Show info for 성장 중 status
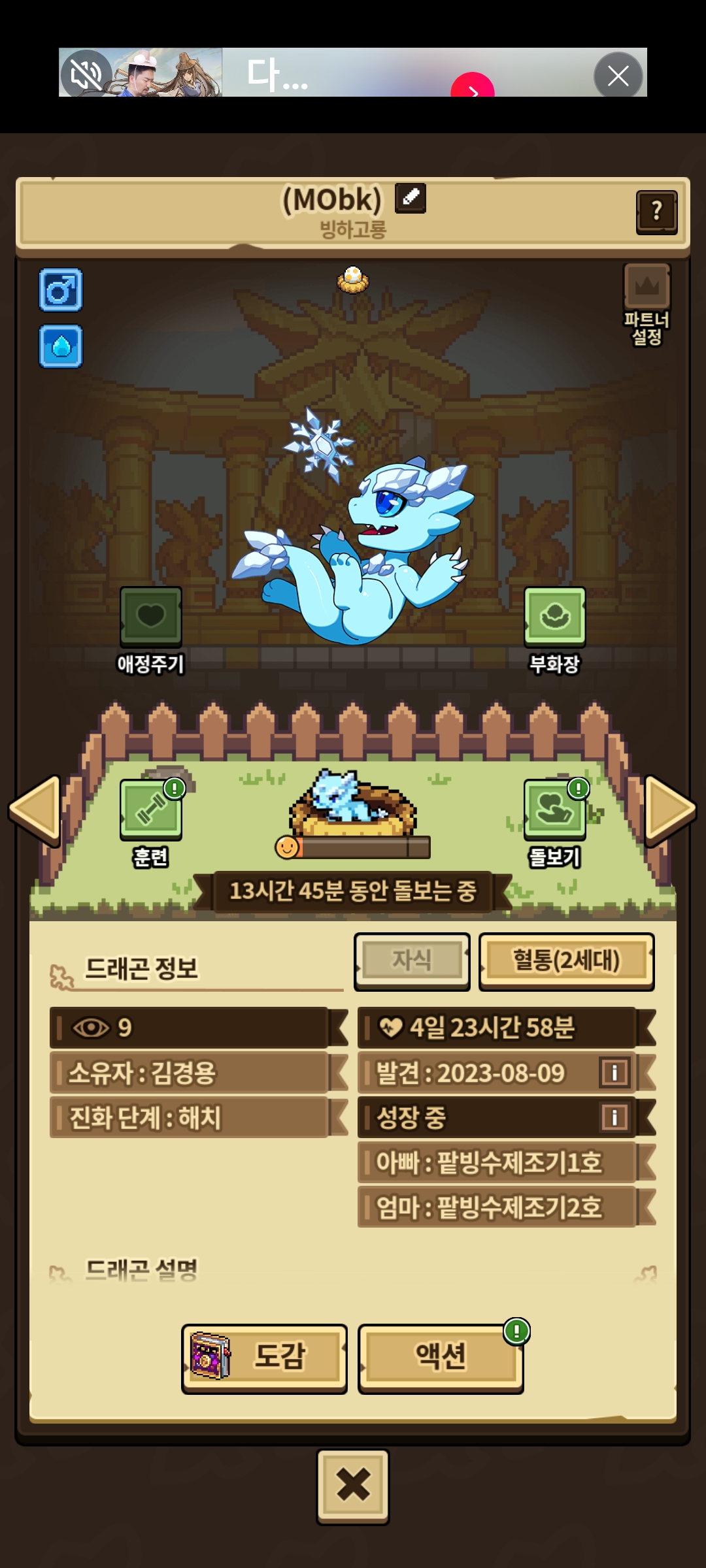Image resolution: width=706 pixels, height=1568 pixels. 614,1117
